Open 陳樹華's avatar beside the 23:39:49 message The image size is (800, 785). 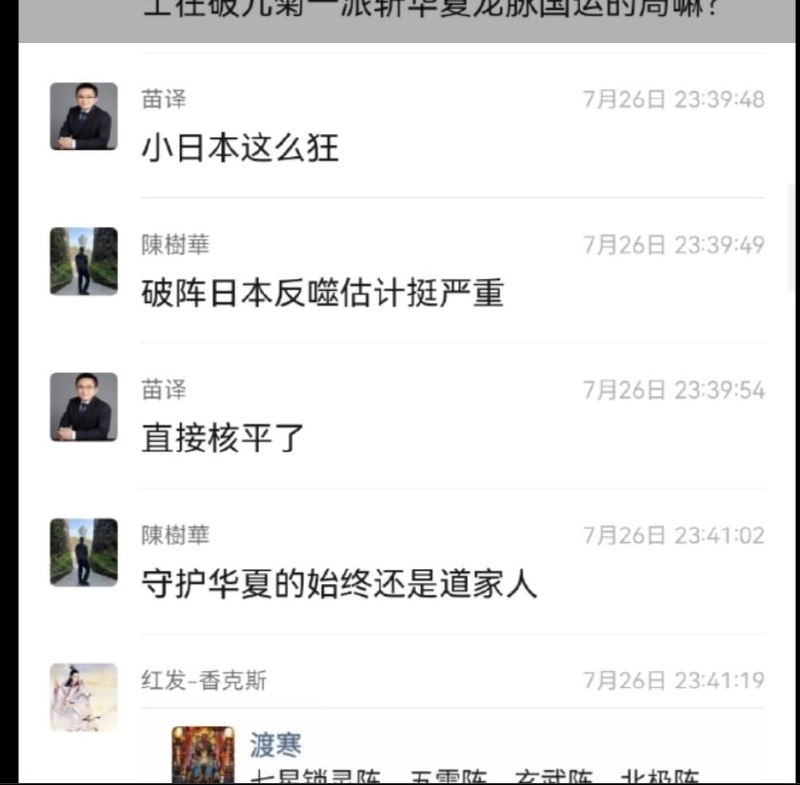[84, 262]
